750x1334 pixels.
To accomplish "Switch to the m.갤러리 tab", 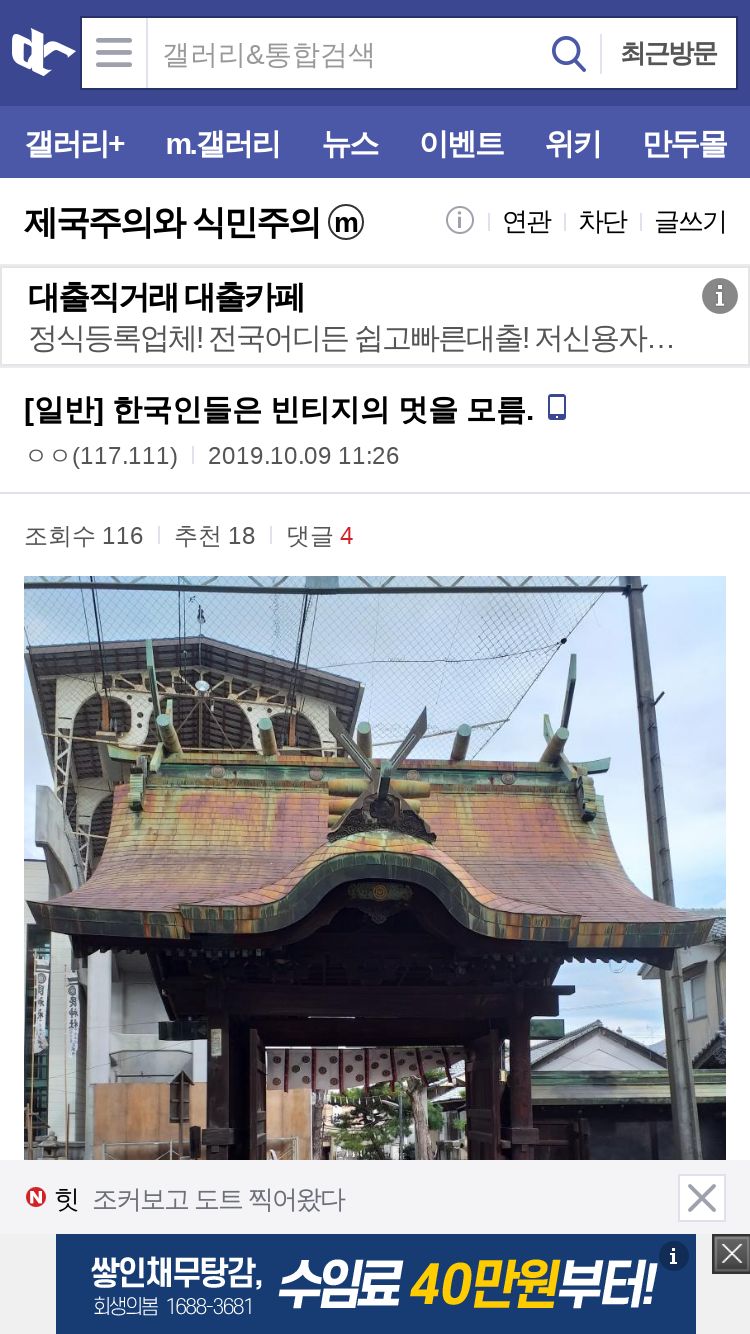I will pos(223,144).
